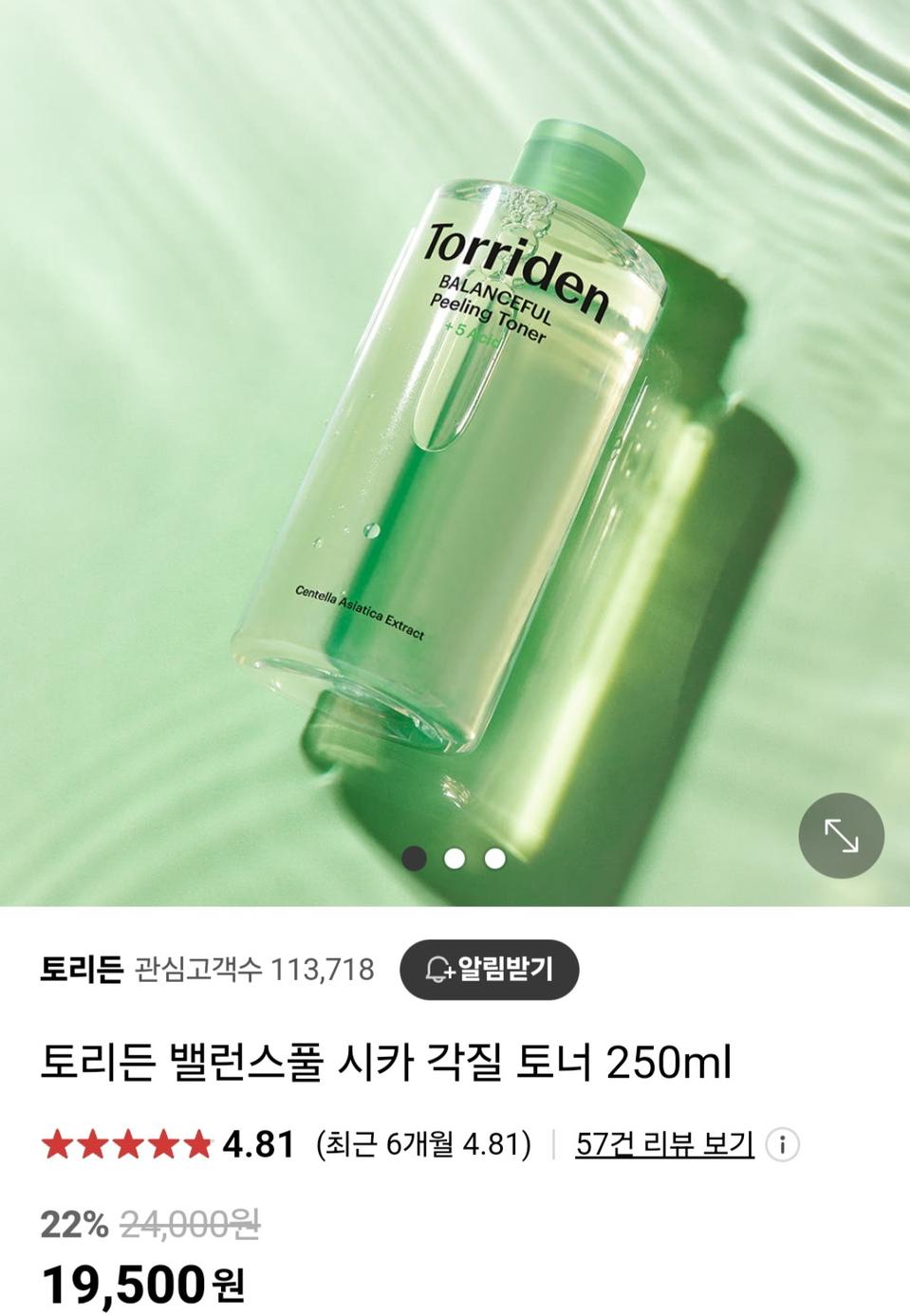The height and width of the screenshot is (1316, 910).
Task: Click the bell icon inside 알림받기 button
Action: click(x=436, y=970)
